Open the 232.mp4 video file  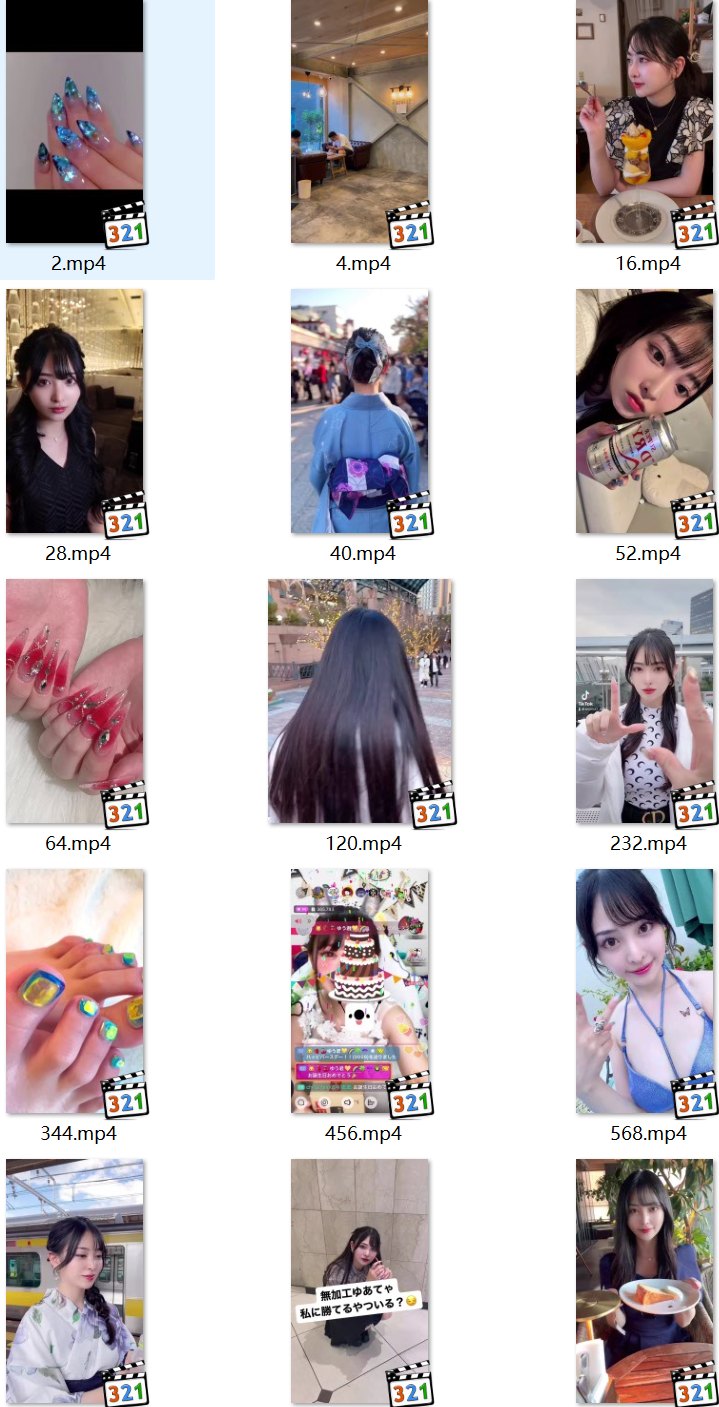coord(645,701)
